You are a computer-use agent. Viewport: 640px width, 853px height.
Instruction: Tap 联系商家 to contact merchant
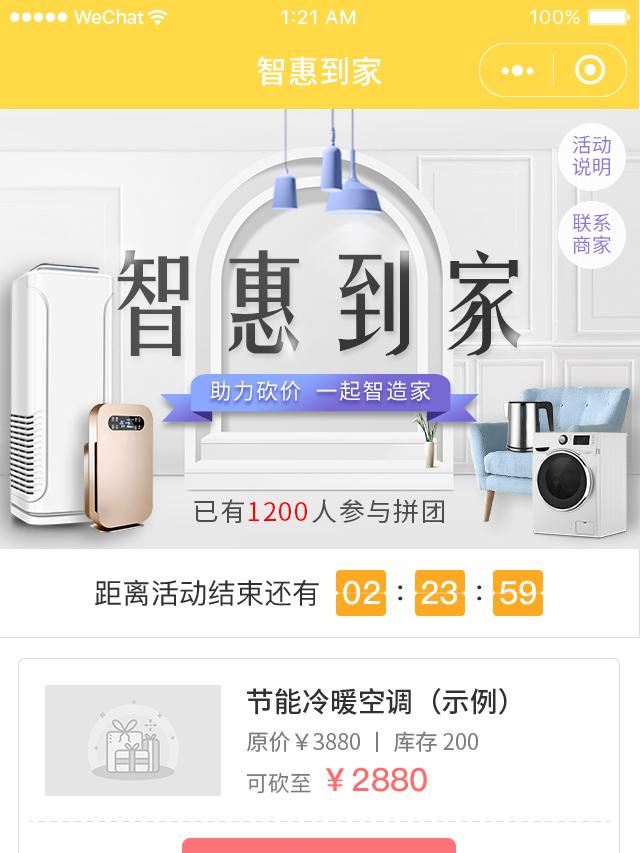tap(591, 233)
